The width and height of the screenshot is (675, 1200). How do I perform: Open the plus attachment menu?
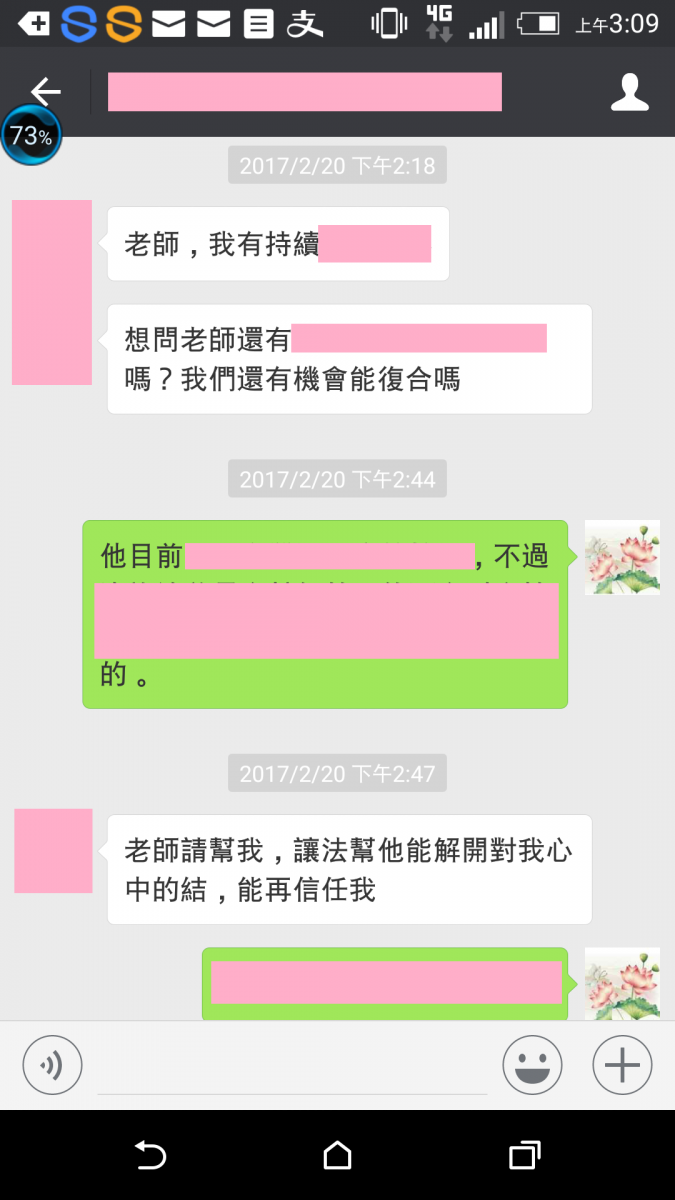point(622,1065)
